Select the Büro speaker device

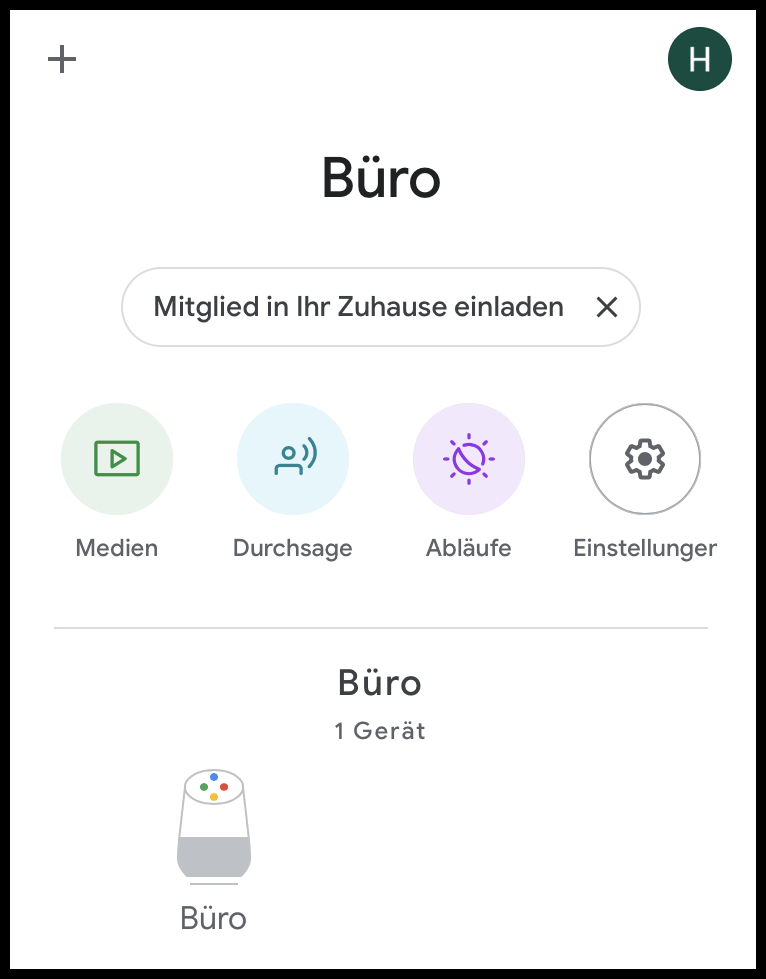click(214, 828)
